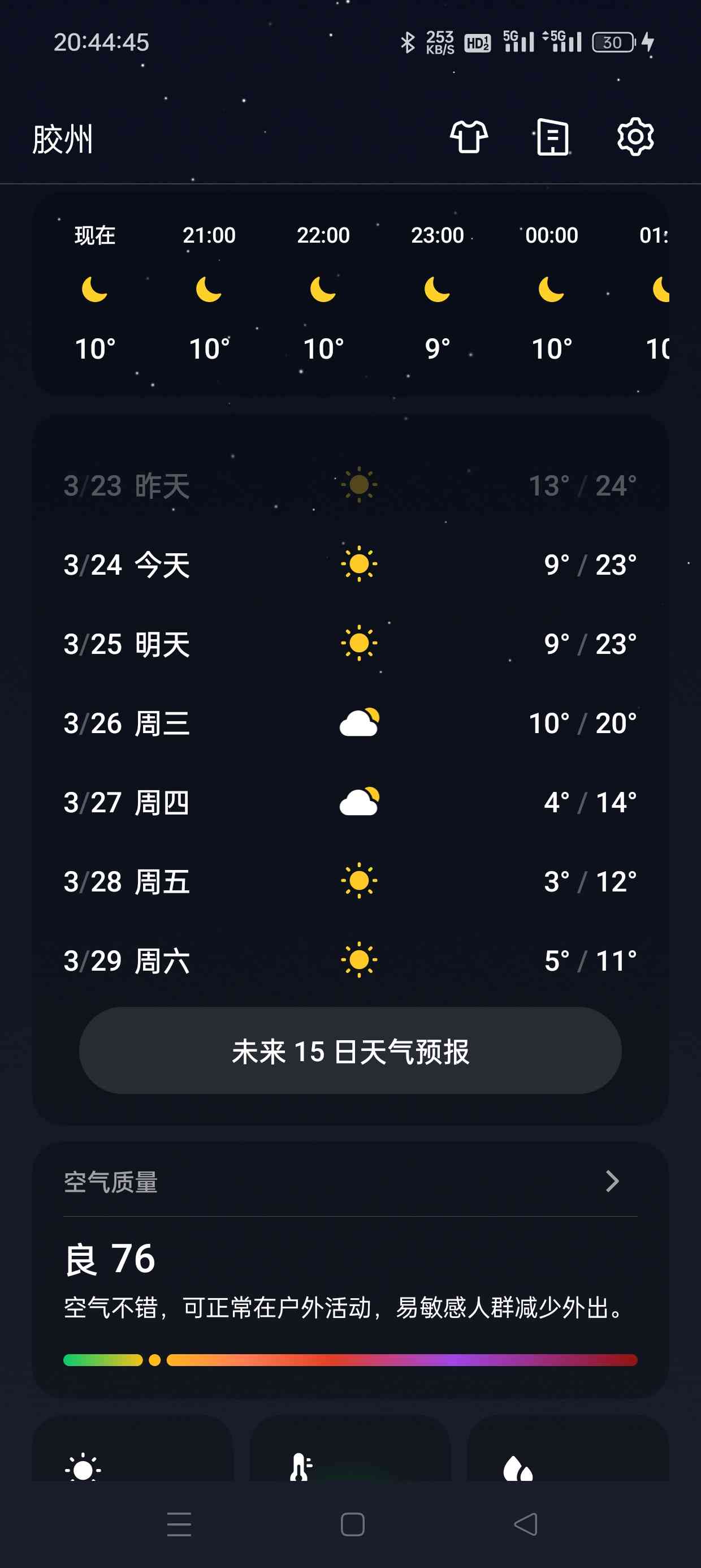Viewport: 701px width, 1568px height.
Task: Open the 3/26 周三 forecast row
Action: tap(350, 723)
